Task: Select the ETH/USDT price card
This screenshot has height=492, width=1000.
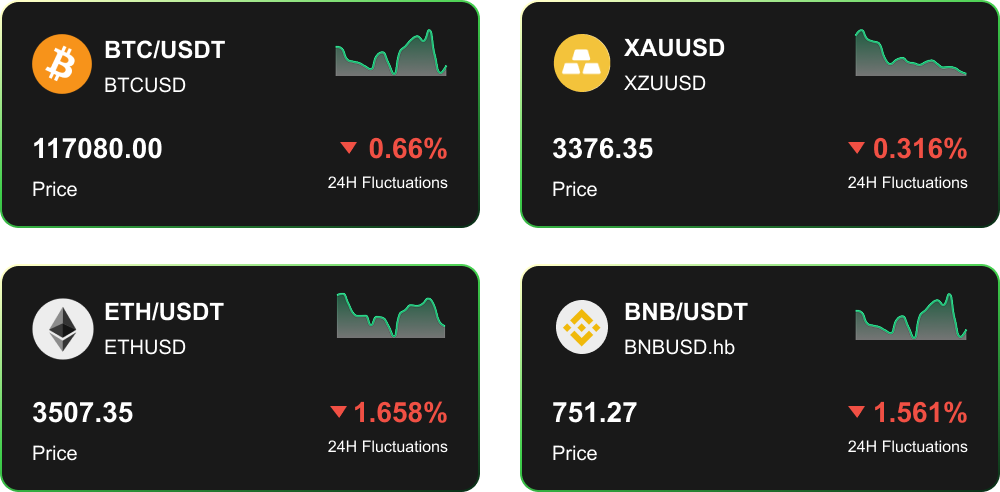Action: (x=240, y=378)
